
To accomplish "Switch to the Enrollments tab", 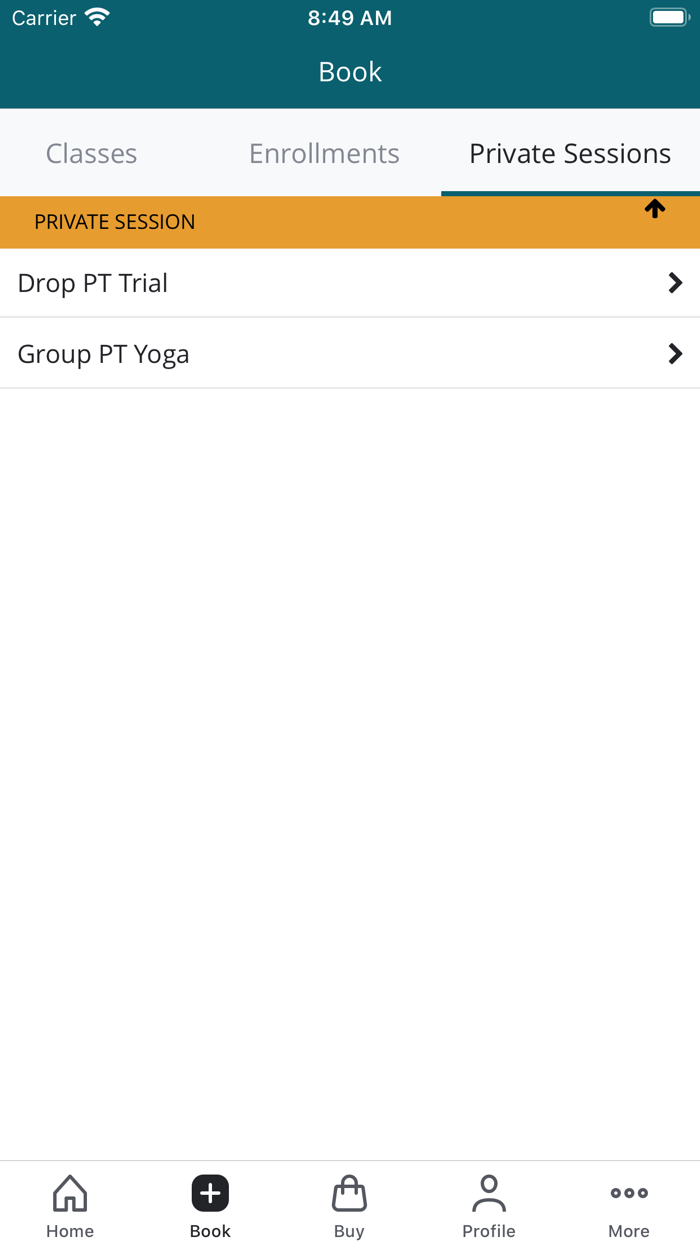I will click(x=324, y=153).
